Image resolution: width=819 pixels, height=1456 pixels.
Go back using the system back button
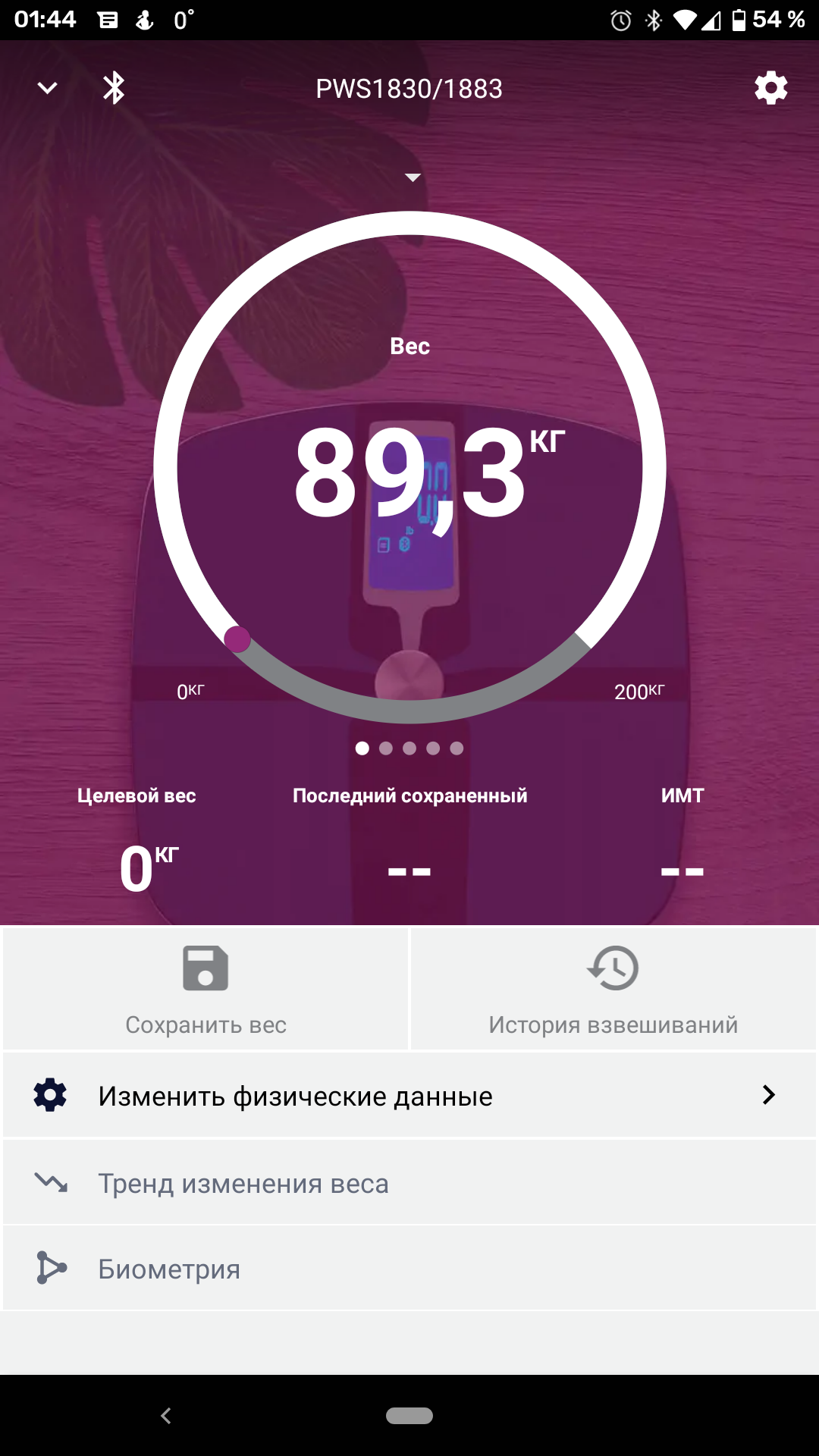[166, 1416]
